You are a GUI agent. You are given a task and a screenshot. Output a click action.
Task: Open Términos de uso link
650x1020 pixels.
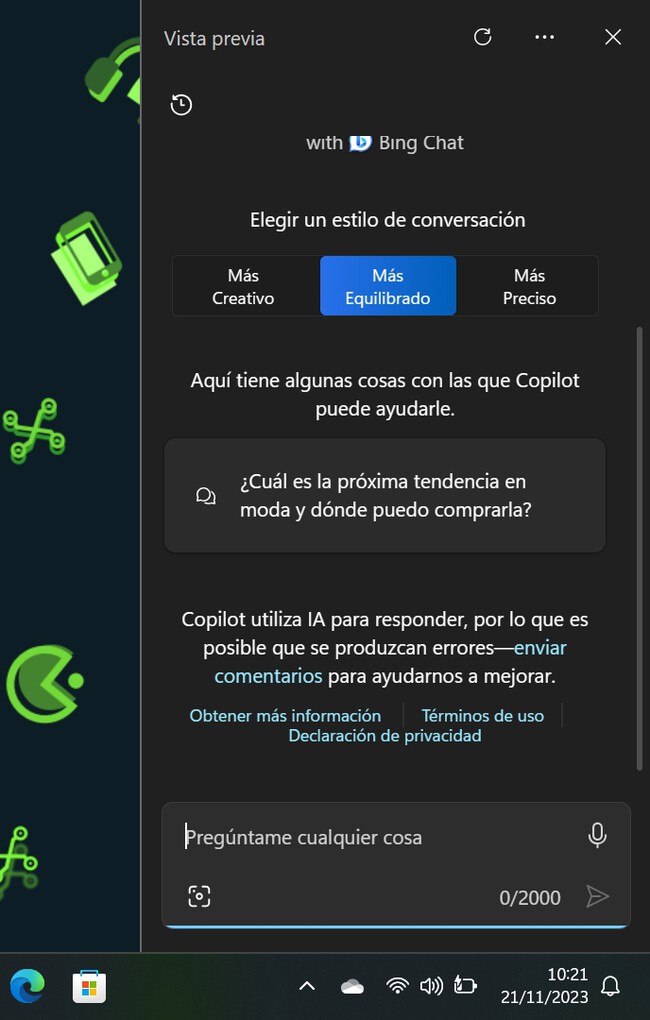tap(482, 715)
